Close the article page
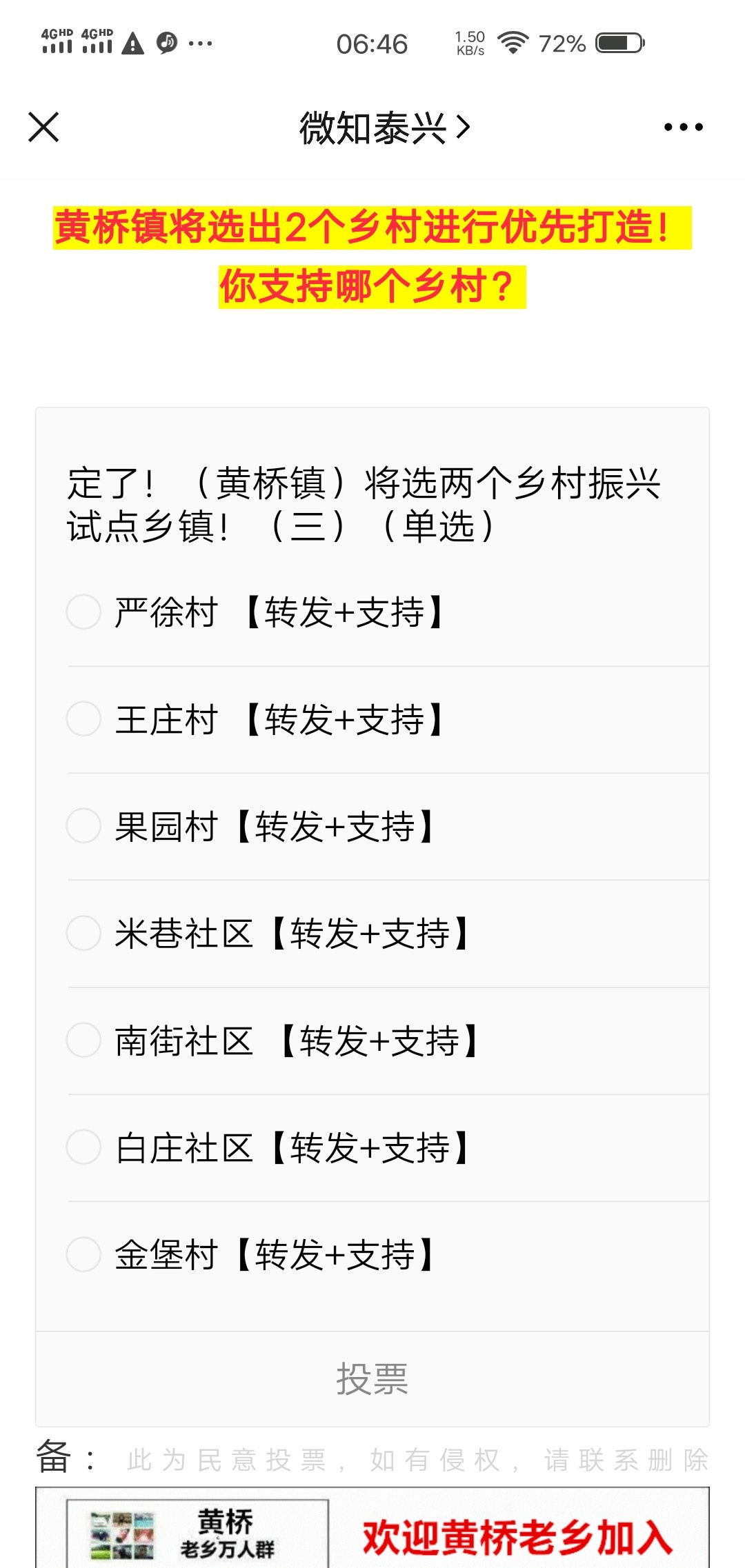 (43, 127)
